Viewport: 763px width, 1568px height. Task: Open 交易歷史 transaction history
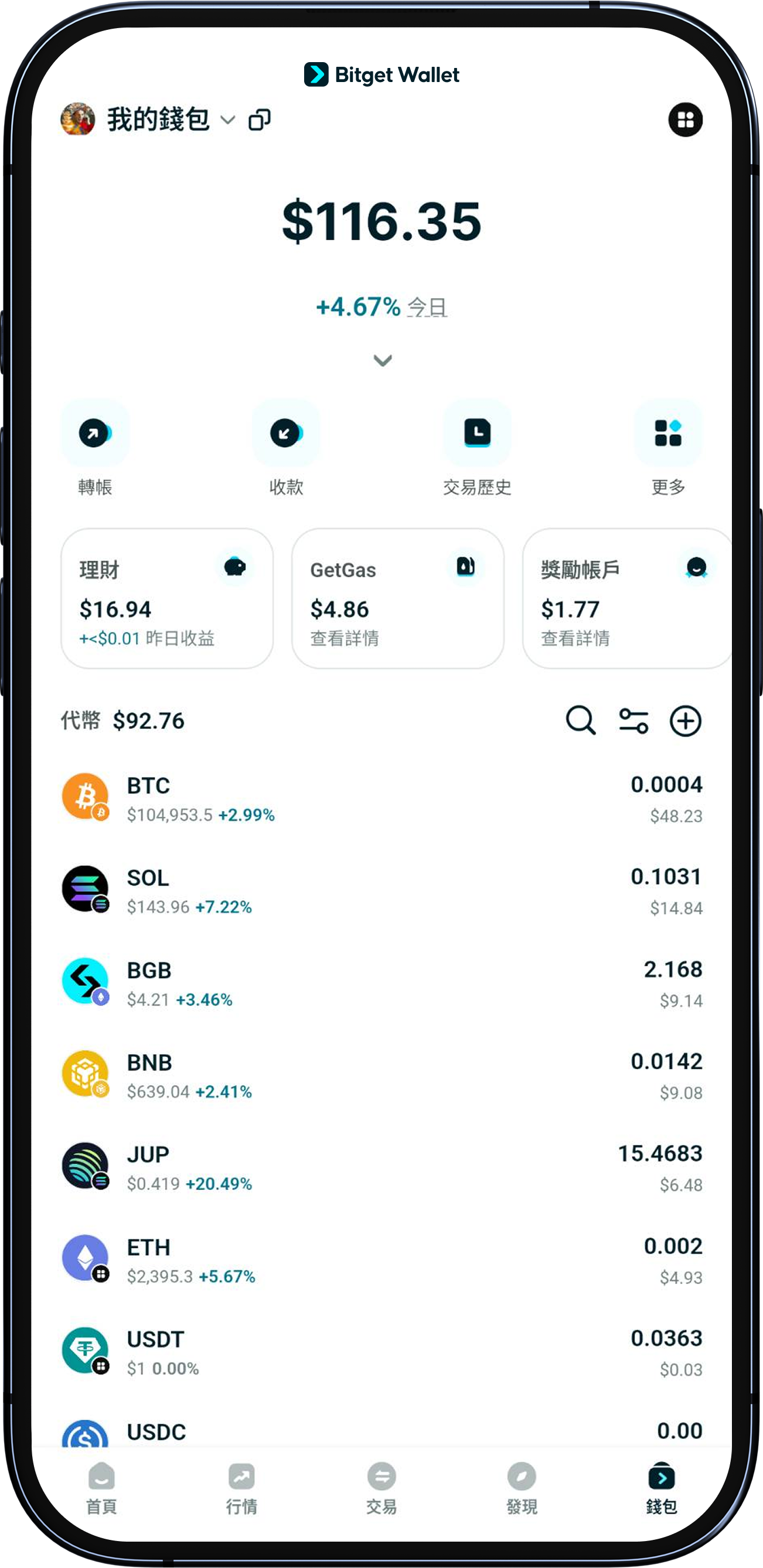478,434
